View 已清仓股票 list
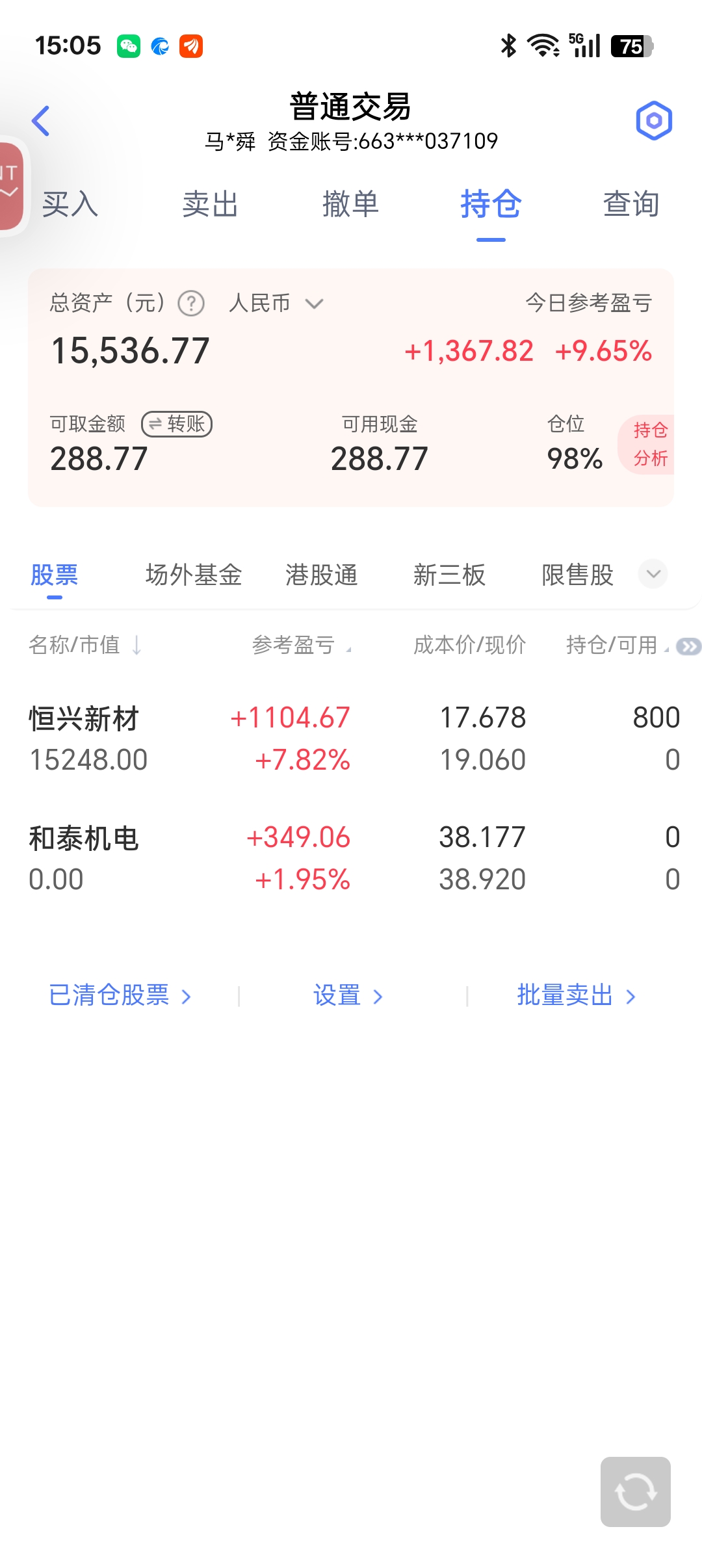The height and width of the screenshot is (1568, 702). (x=120, y=995)
